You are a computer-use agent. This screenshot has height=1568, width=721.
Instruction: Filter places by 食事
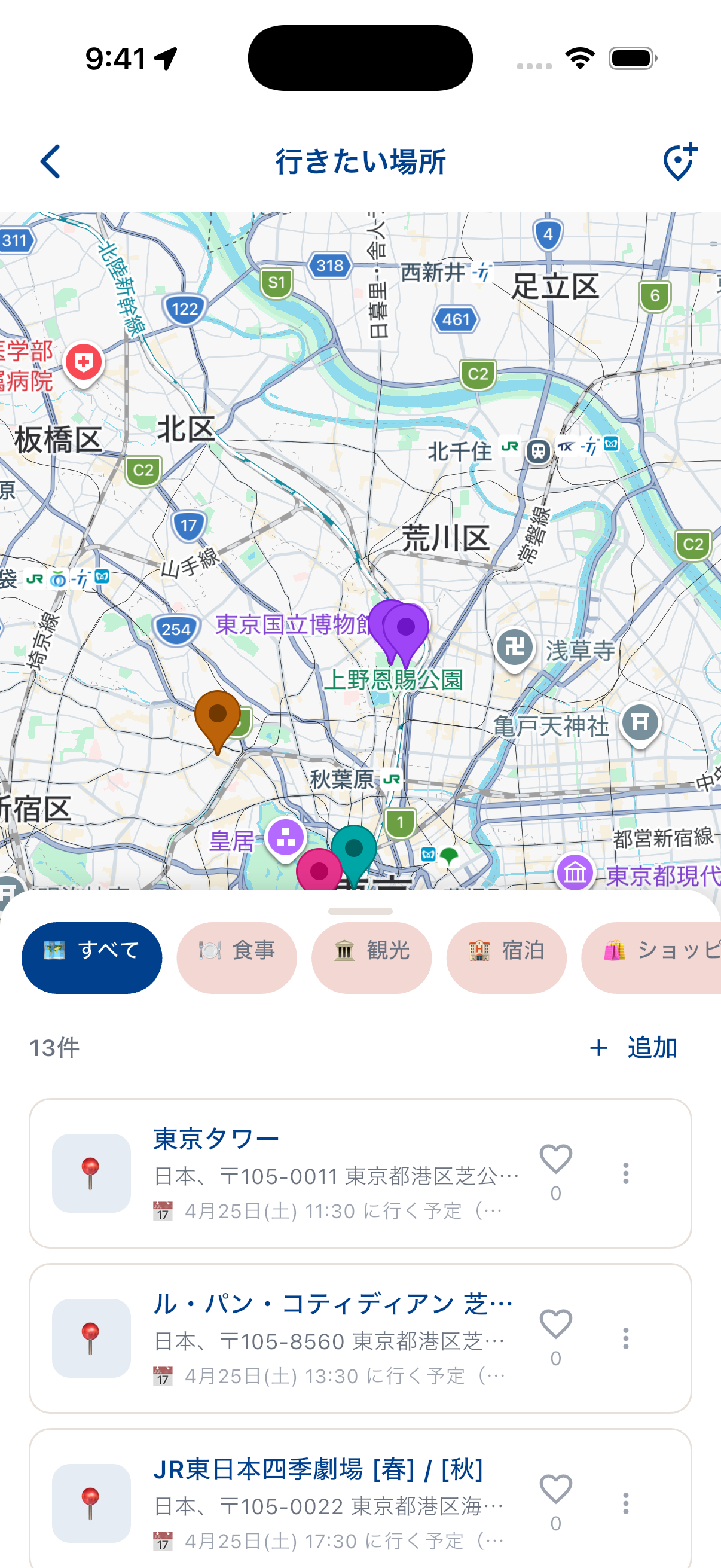(237, 957)
